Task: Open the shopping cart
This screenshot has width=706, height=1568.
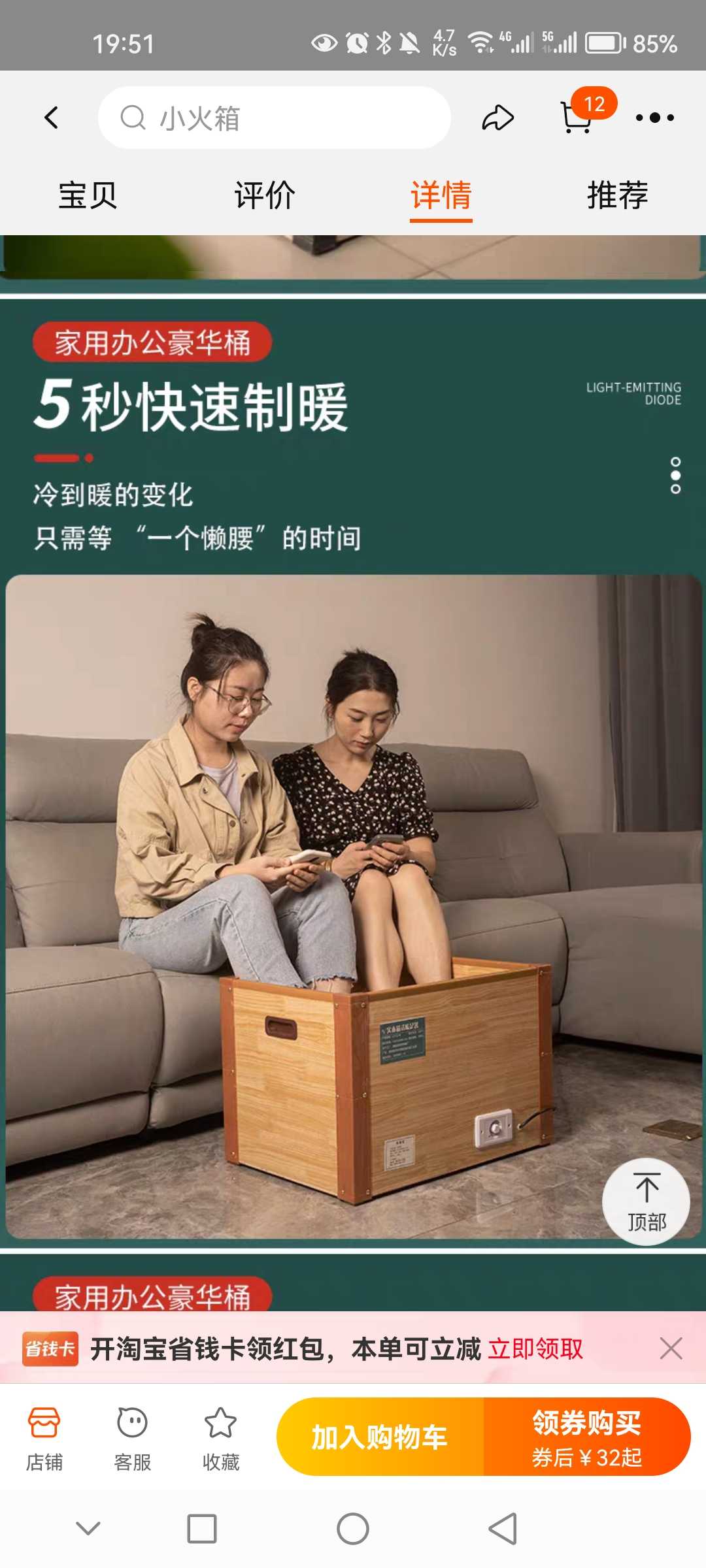Action: [x=578, y=117]
